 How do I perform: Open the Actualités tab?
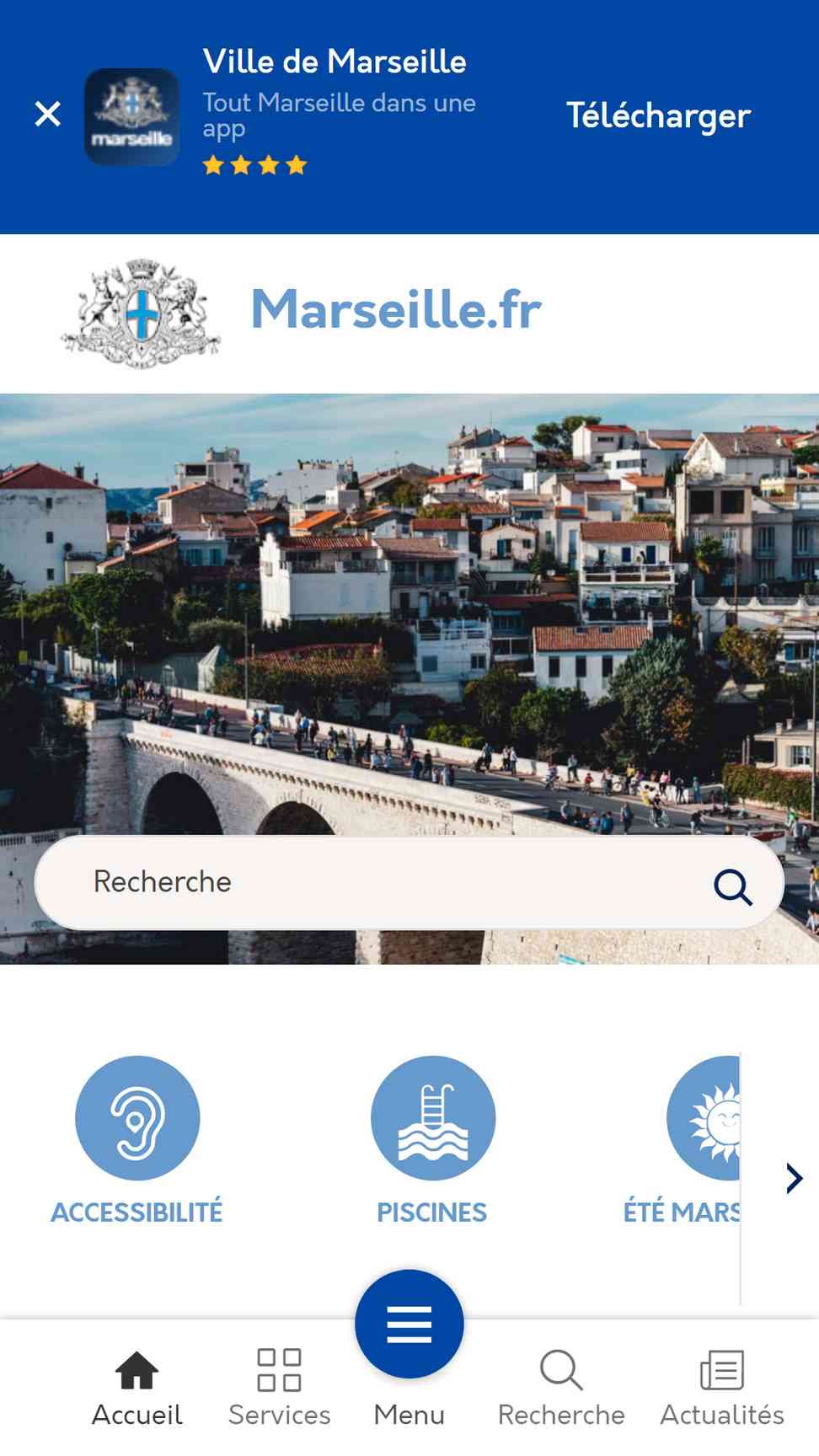tap(722, 1389)
